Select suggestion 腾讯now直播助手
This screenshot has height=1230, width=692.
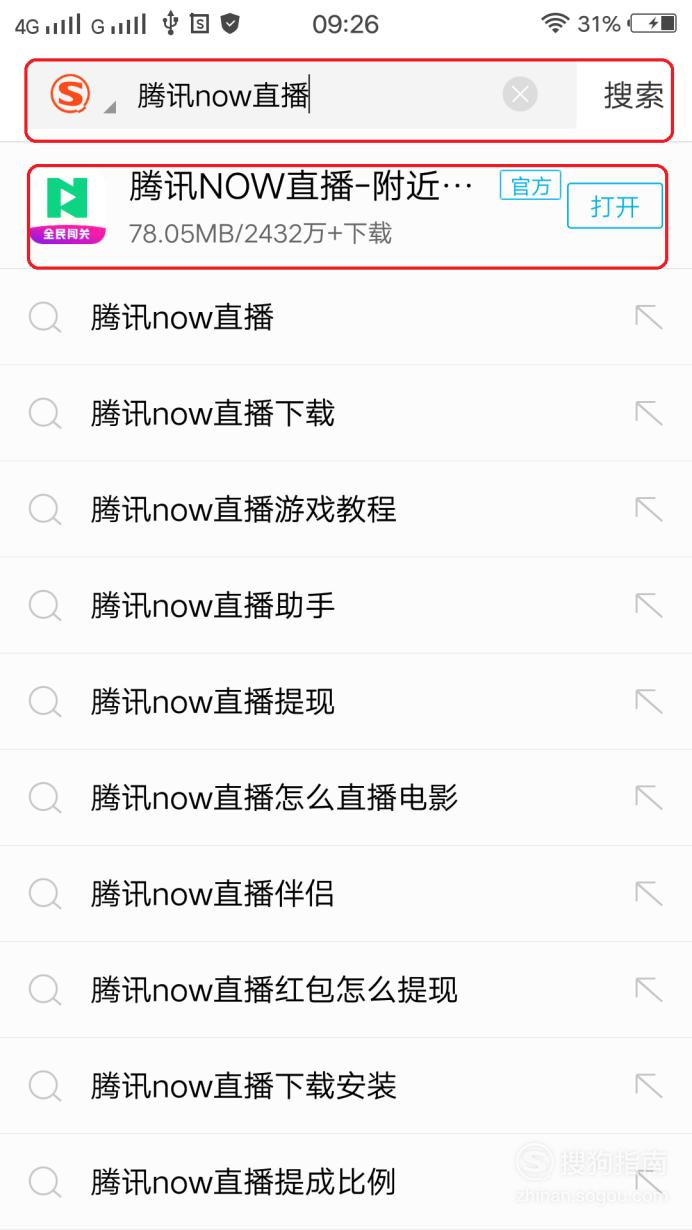(x=346, y=605)
